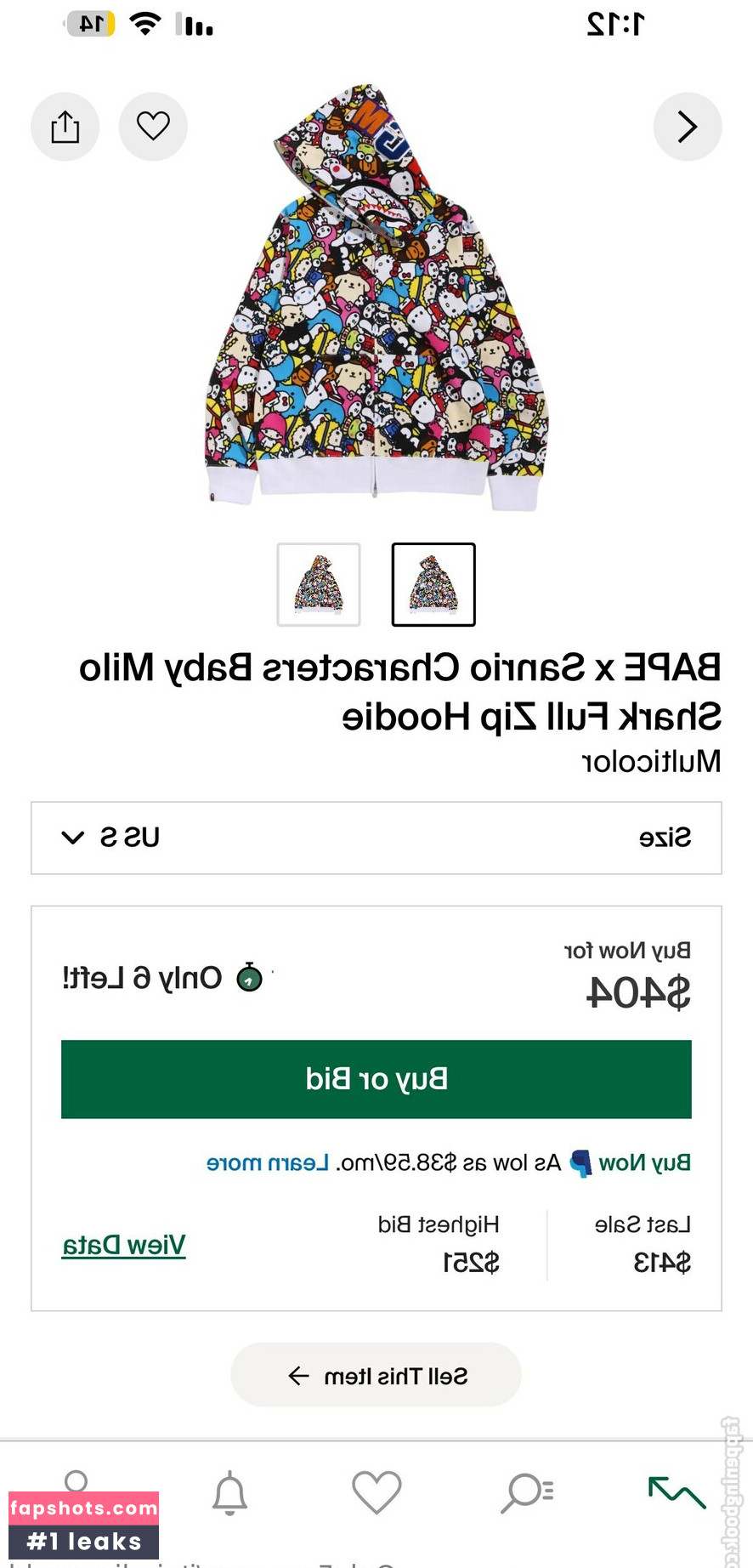Share this hoodie listing
Image resolution: width=753 pixels, height=1568 pixels.
[x=65, y=127]
